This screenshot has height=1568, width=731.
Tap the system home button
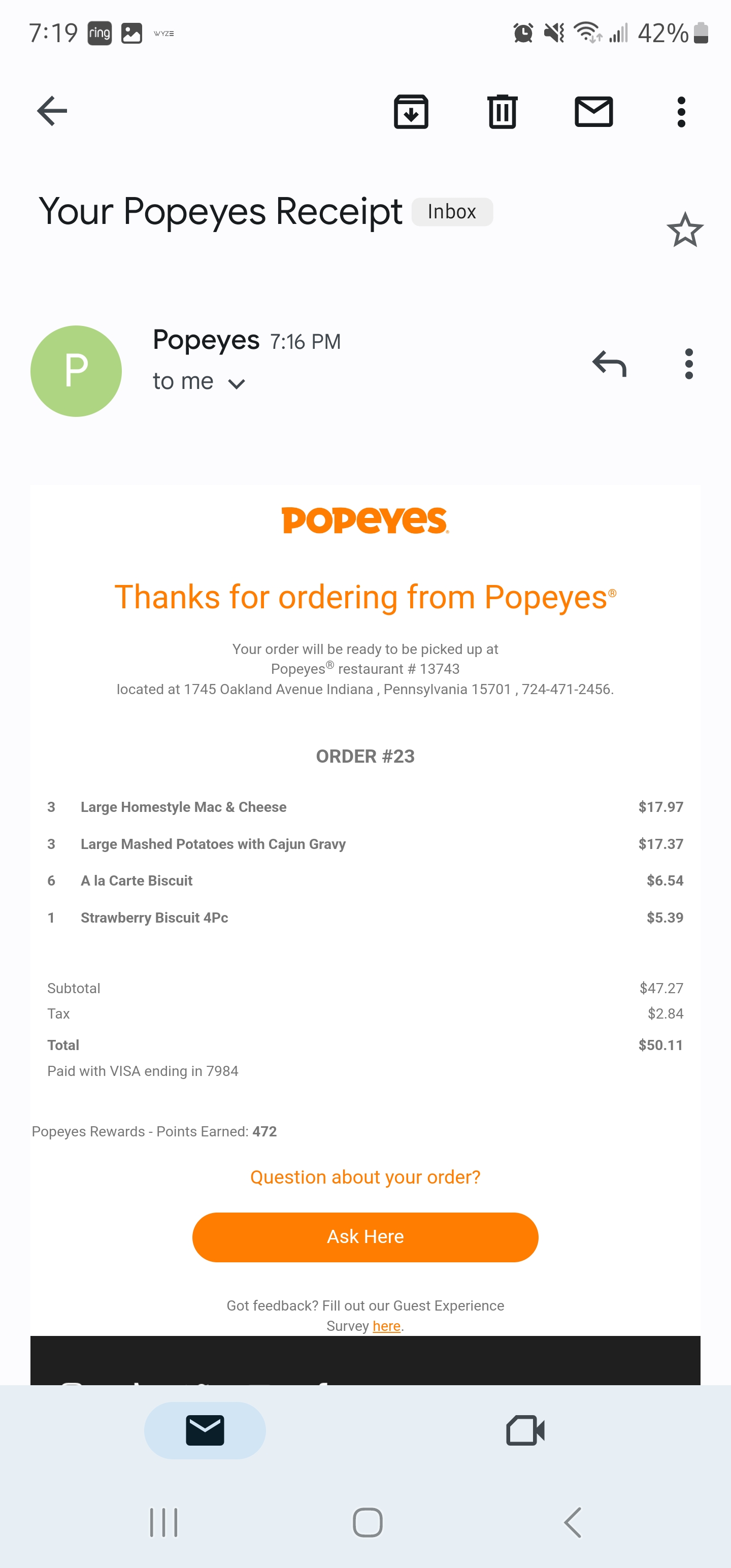pos(368,1522)
